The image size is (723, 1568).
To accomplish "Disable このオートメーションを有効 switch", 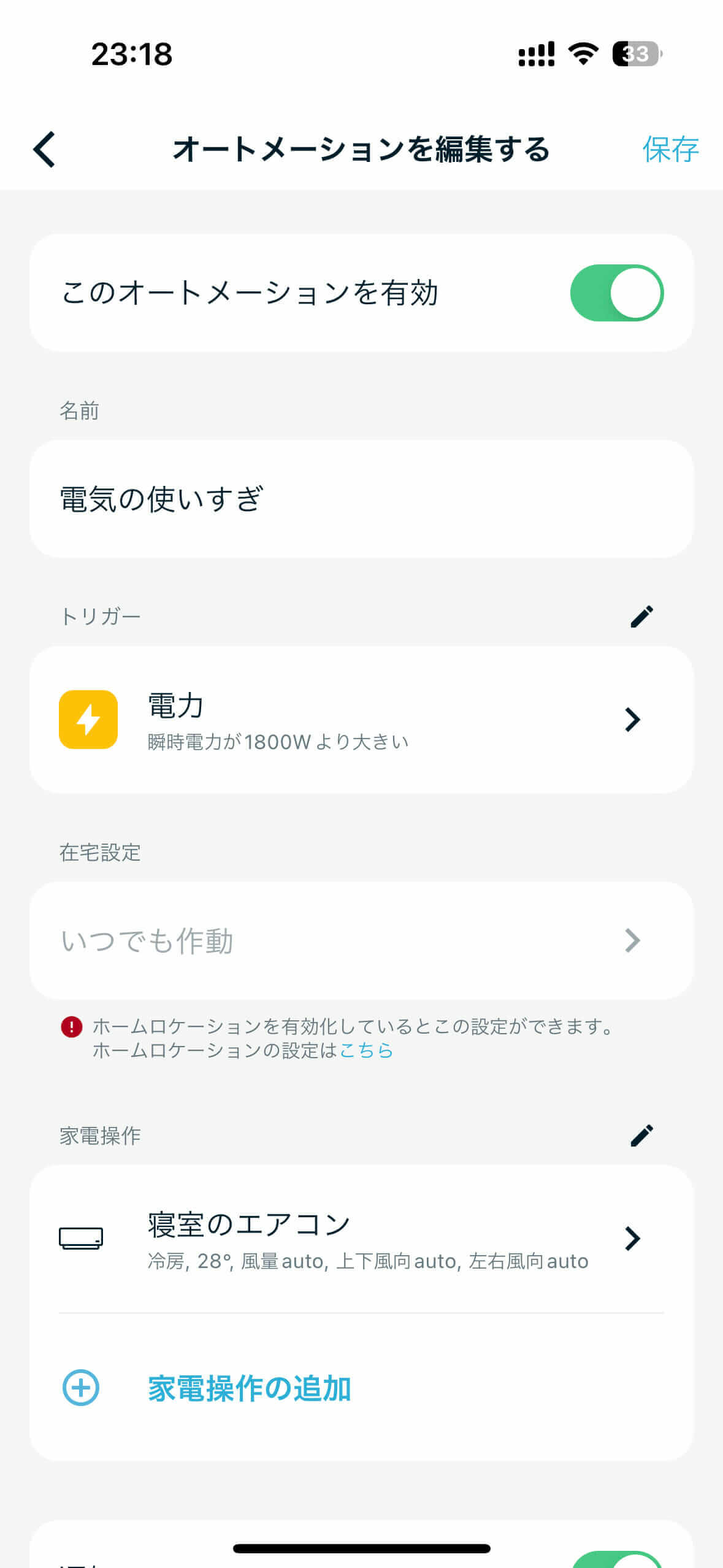I will 616,293.
